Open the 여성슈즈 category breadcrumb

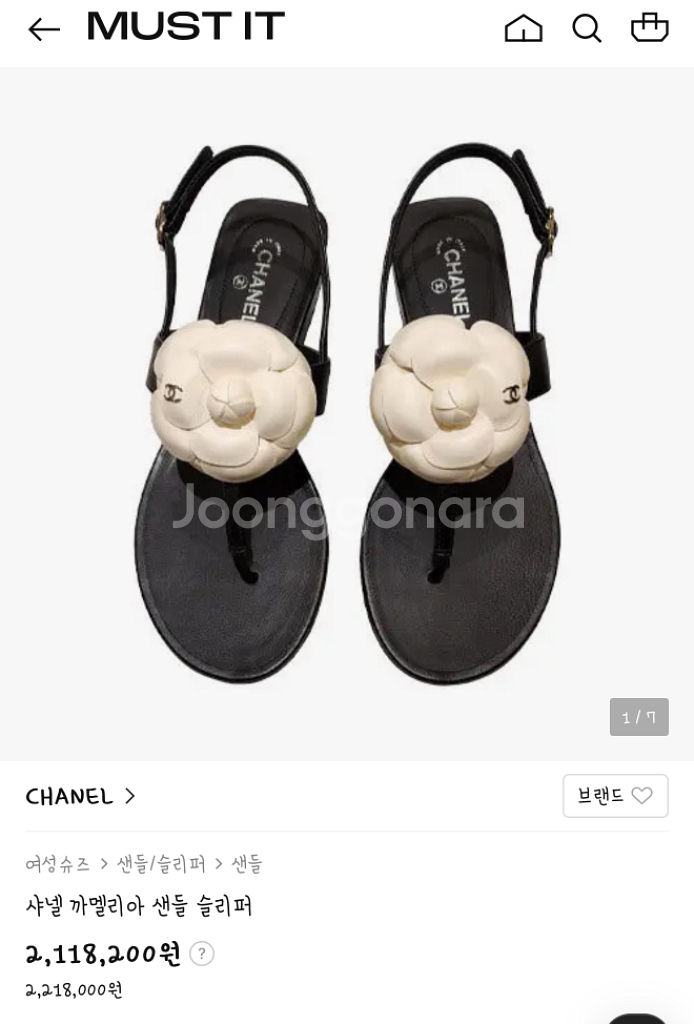point(57,864)
